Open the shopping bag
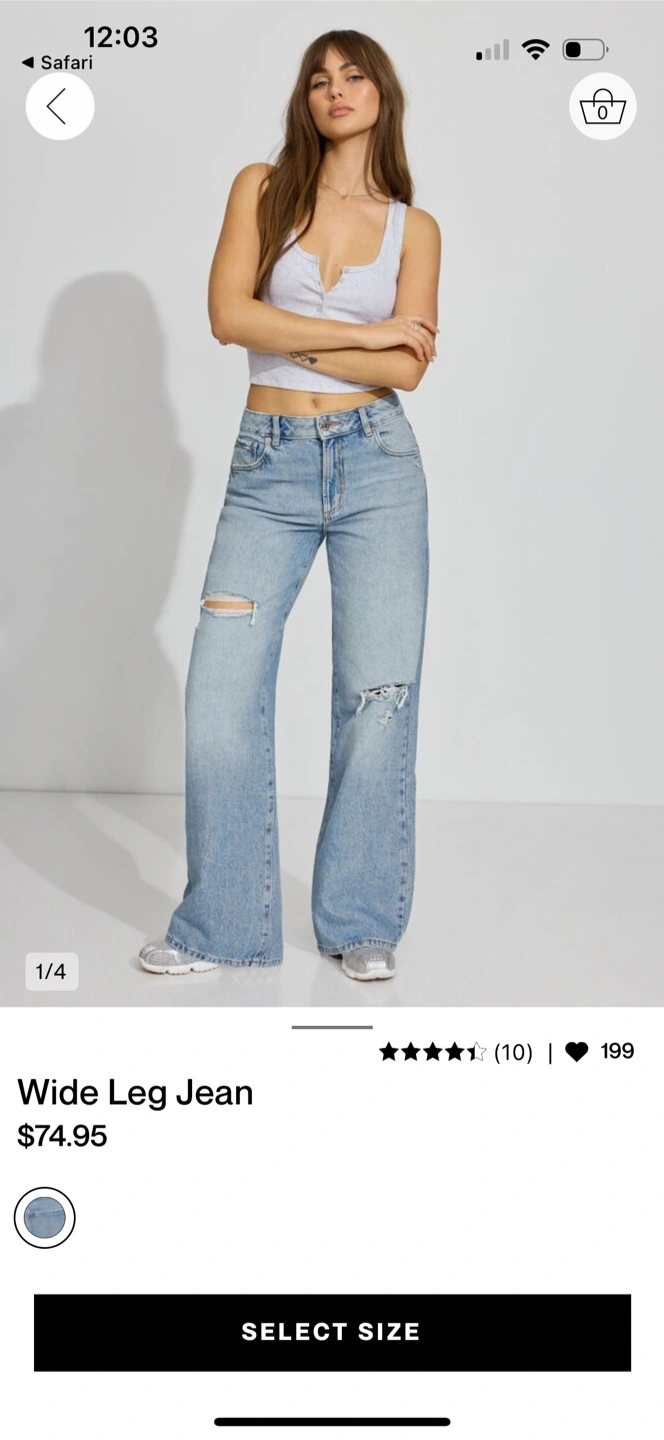The height and width of the screenshot is (1440, 664). pos(603,106)
